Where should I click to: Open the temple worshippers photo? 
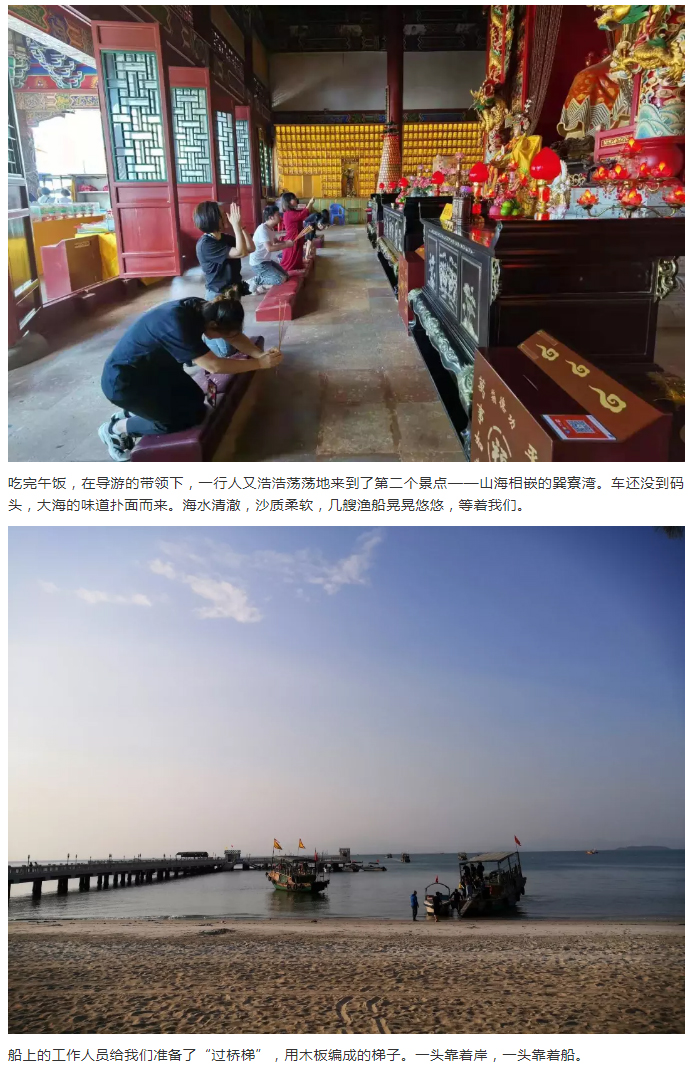(x=346, y=233)
